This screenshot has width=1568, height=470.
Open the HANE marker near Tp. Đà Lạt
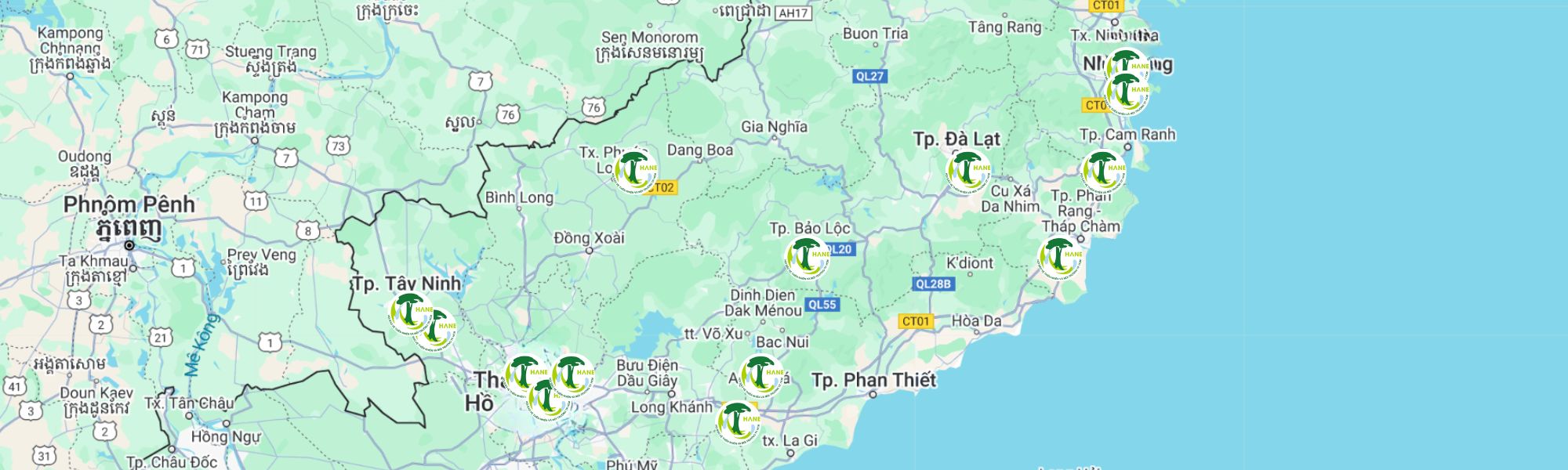[968, 172]
